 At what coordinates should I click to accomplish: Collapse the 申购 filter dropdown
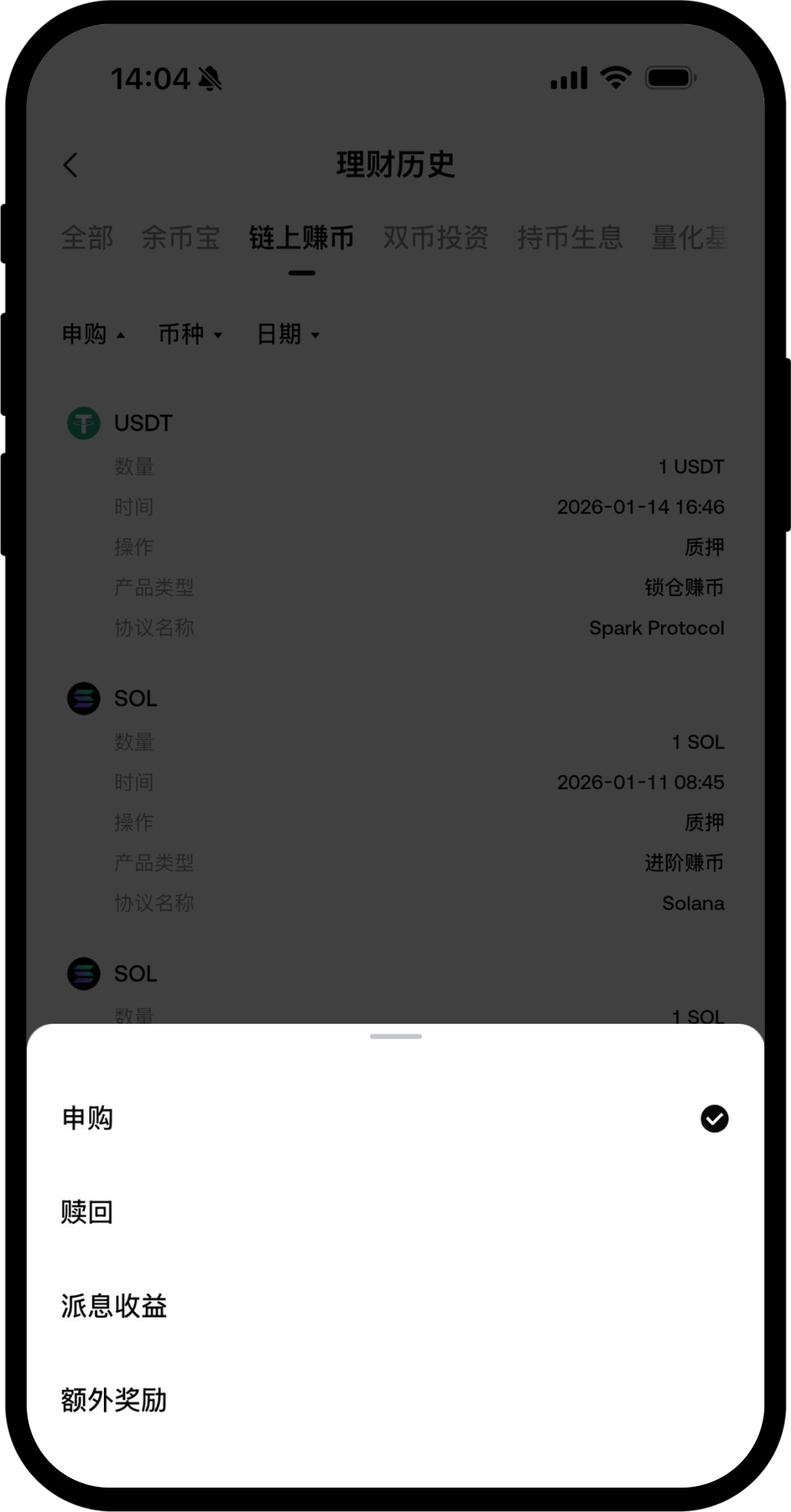click(x=93, y=335)
